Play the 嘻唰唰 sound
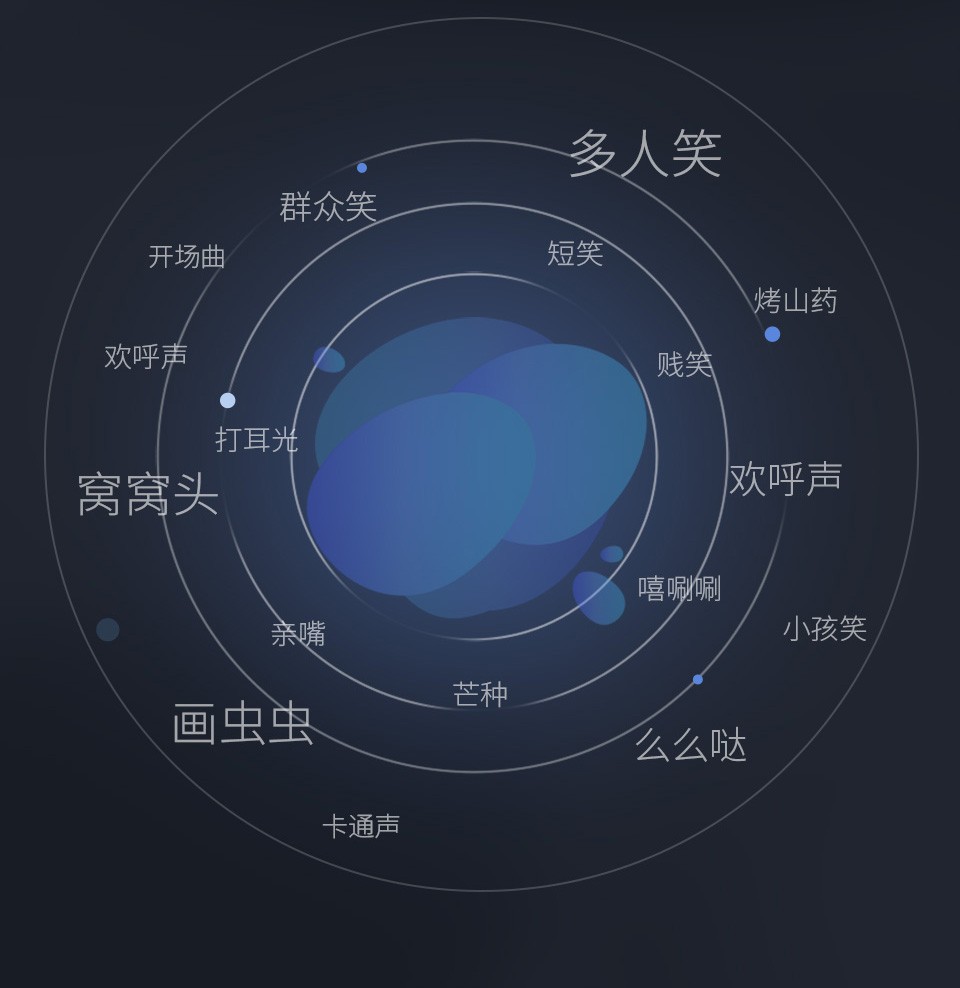 (x=679, y=589)
